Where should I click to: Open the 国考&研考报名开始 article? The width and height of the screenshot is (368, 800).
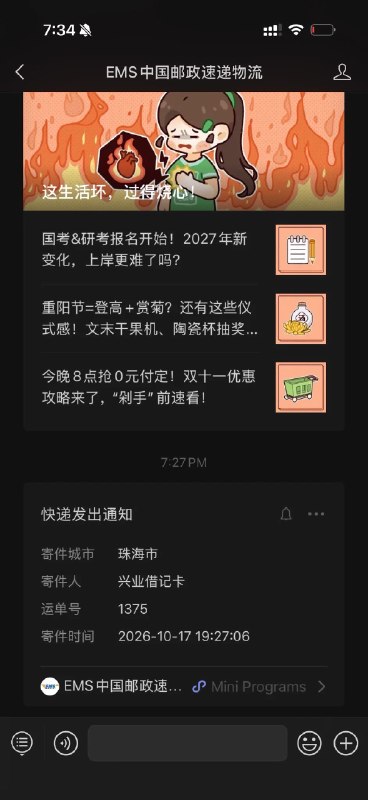click(184, 250)
